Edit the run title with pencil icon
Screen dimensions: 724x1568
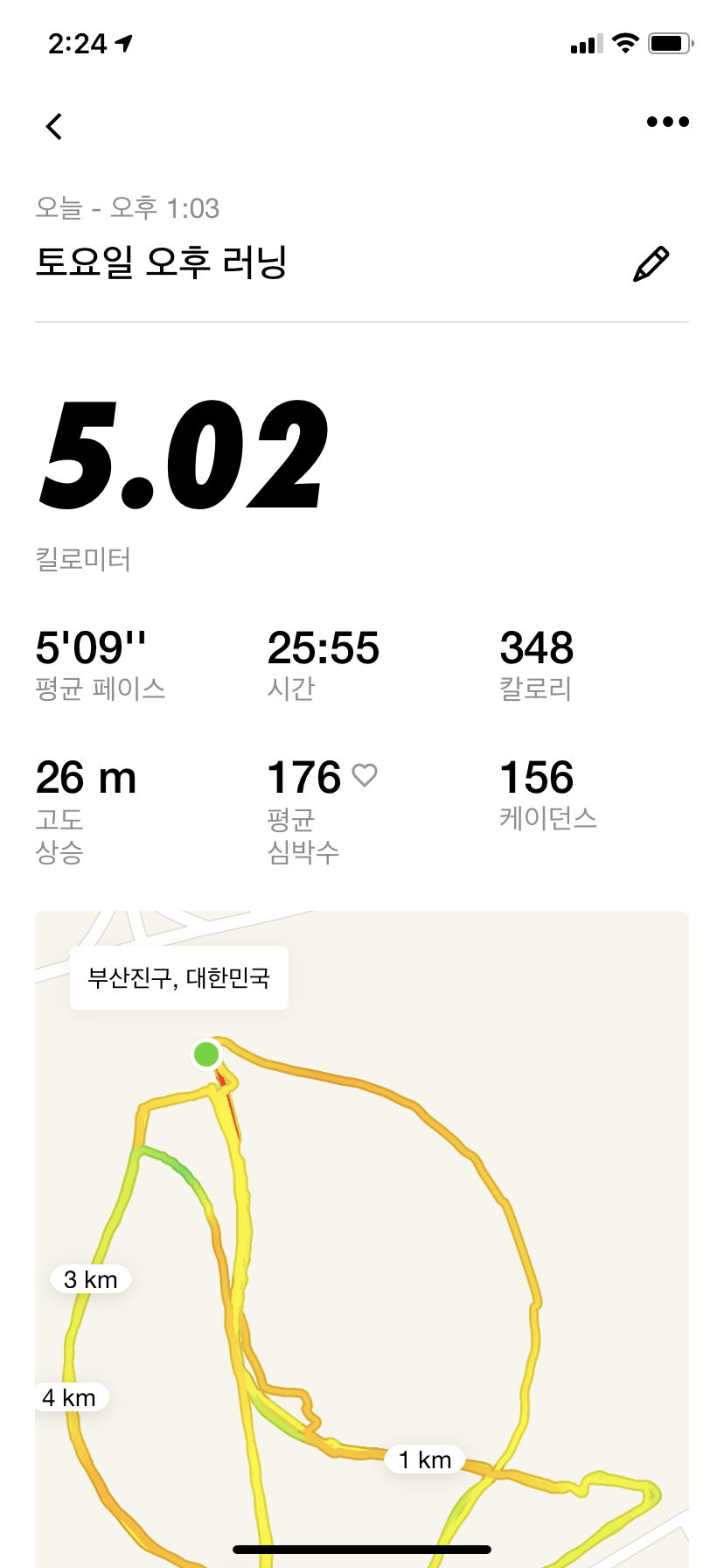pos(651,264)
